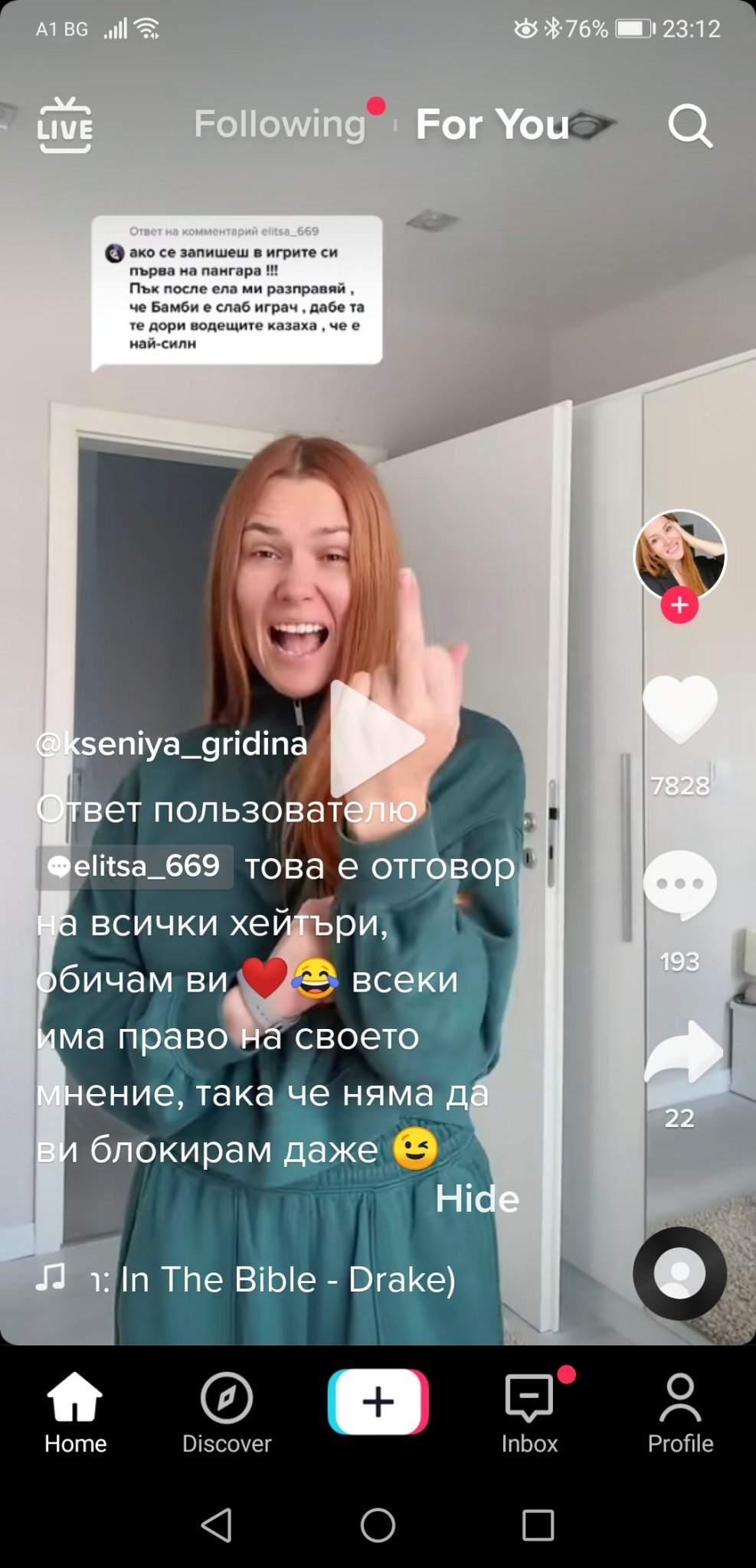Go to the Discover tab

(227, 1413)
